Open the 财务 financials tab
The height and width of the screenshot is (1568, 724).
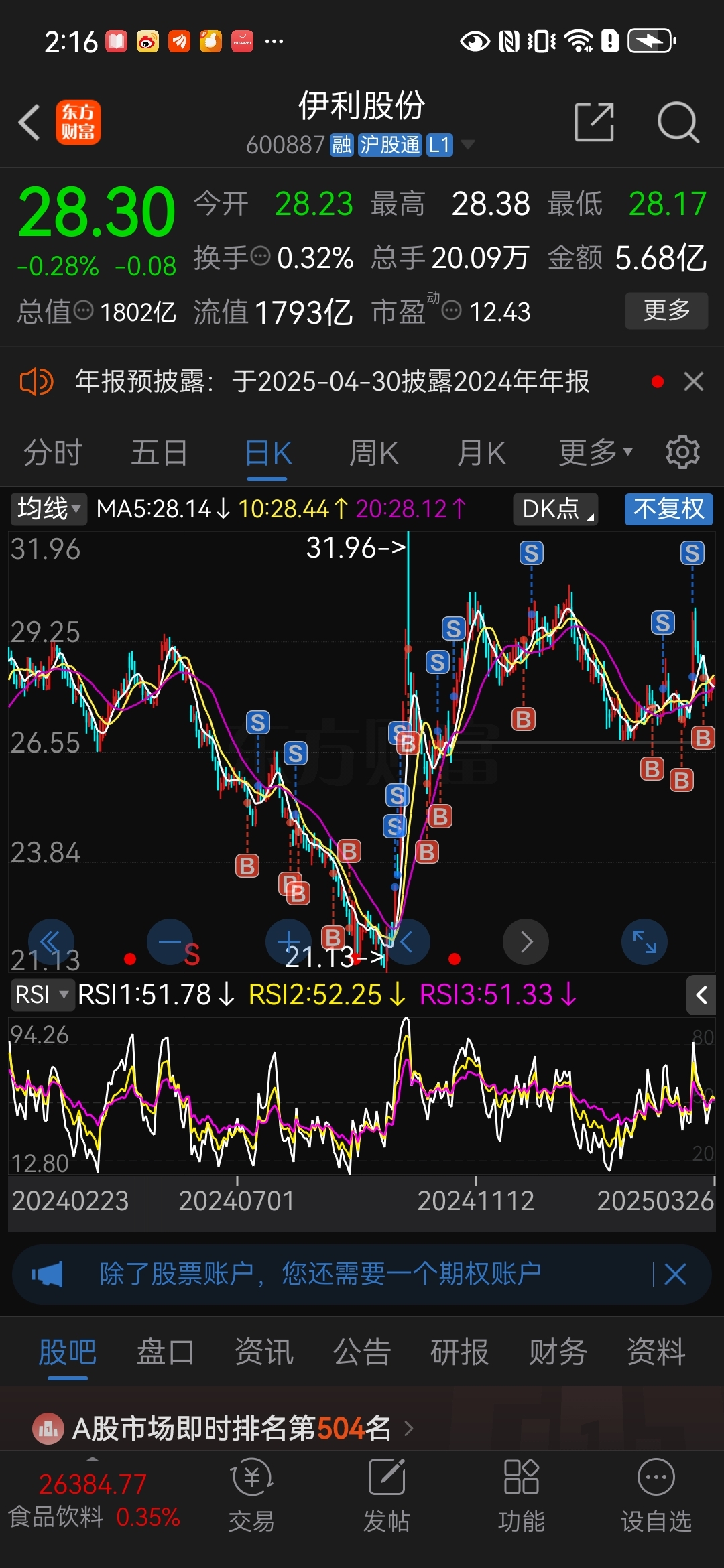556,1352
